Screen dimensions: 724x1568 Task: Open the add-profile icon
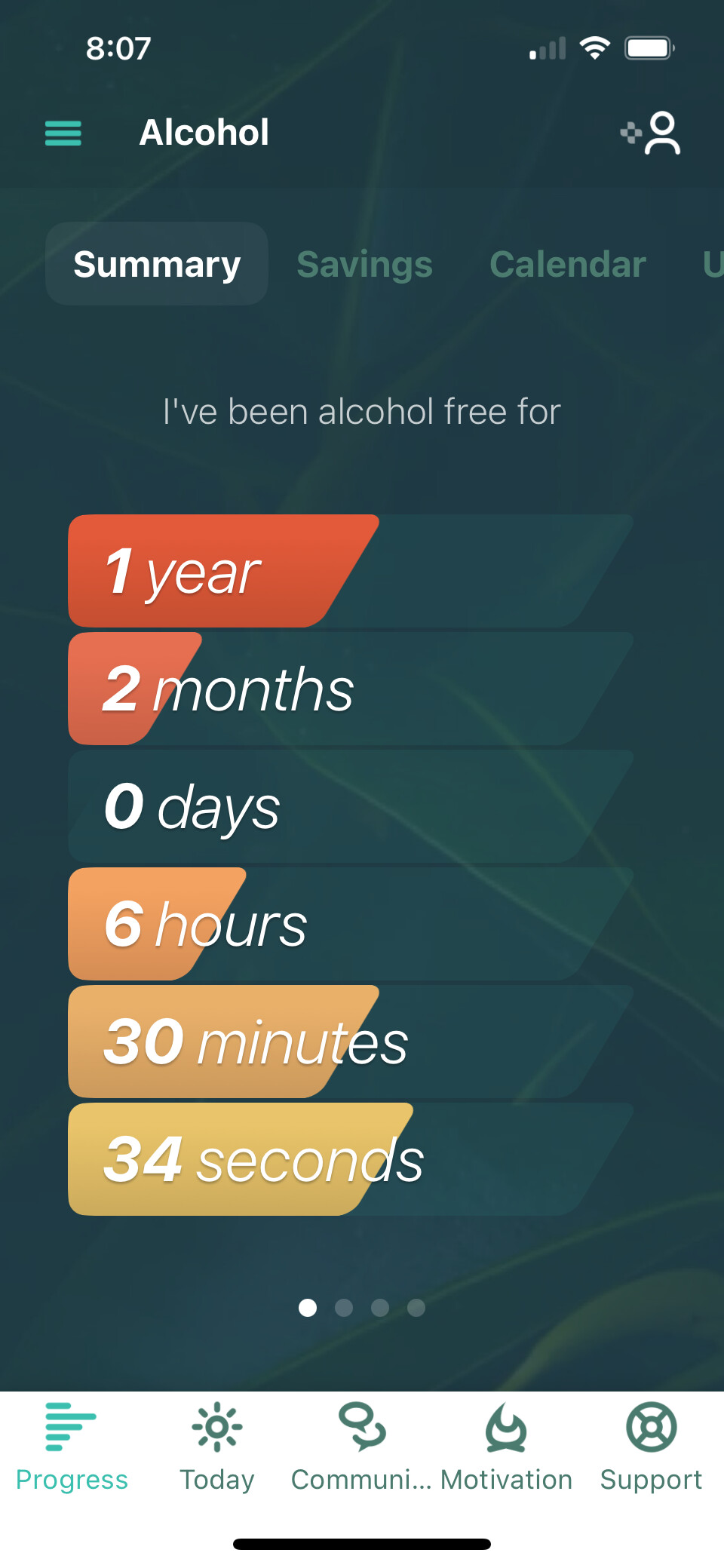(x=652, y=133)
